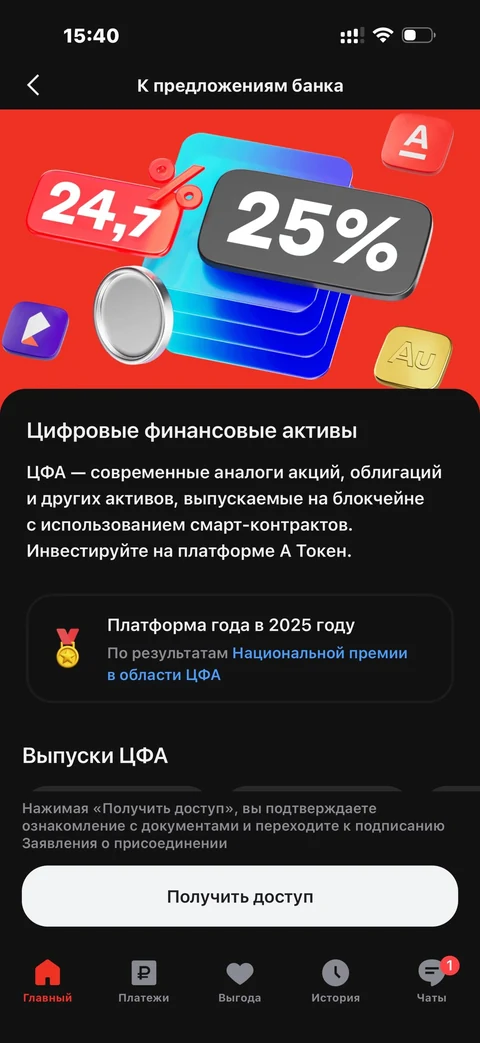Switch to the Выгода tab

[239, 982]
